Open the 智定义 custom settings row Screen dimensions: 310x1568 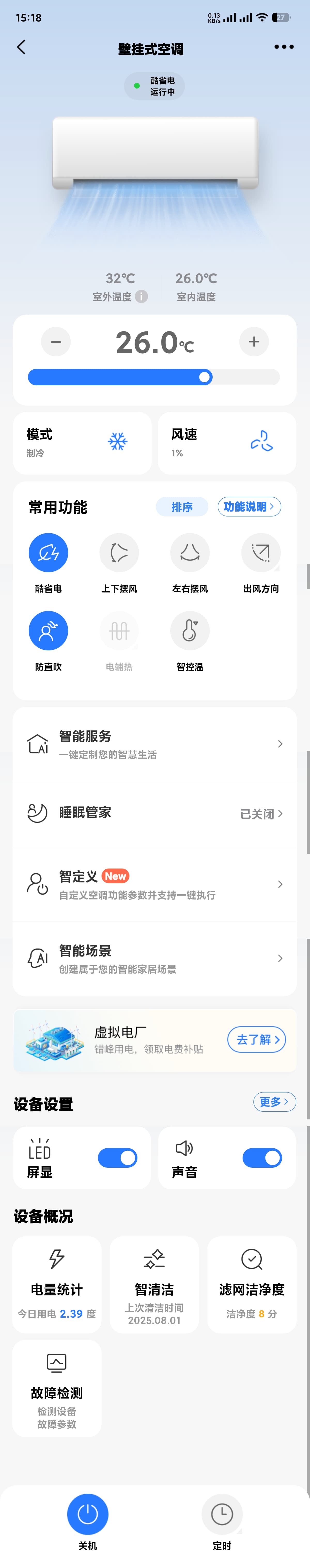155,885
